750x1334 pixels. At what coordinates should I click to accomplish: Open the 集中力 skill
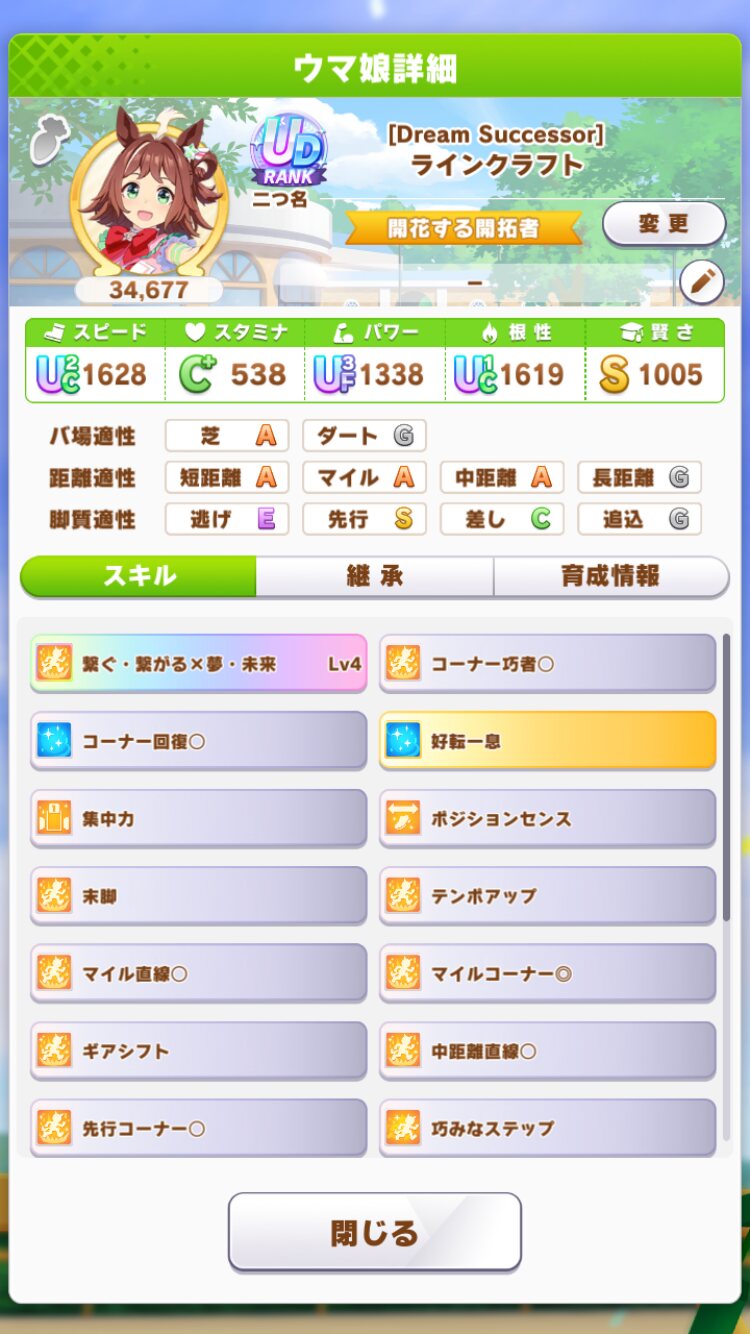pos(198,819)
